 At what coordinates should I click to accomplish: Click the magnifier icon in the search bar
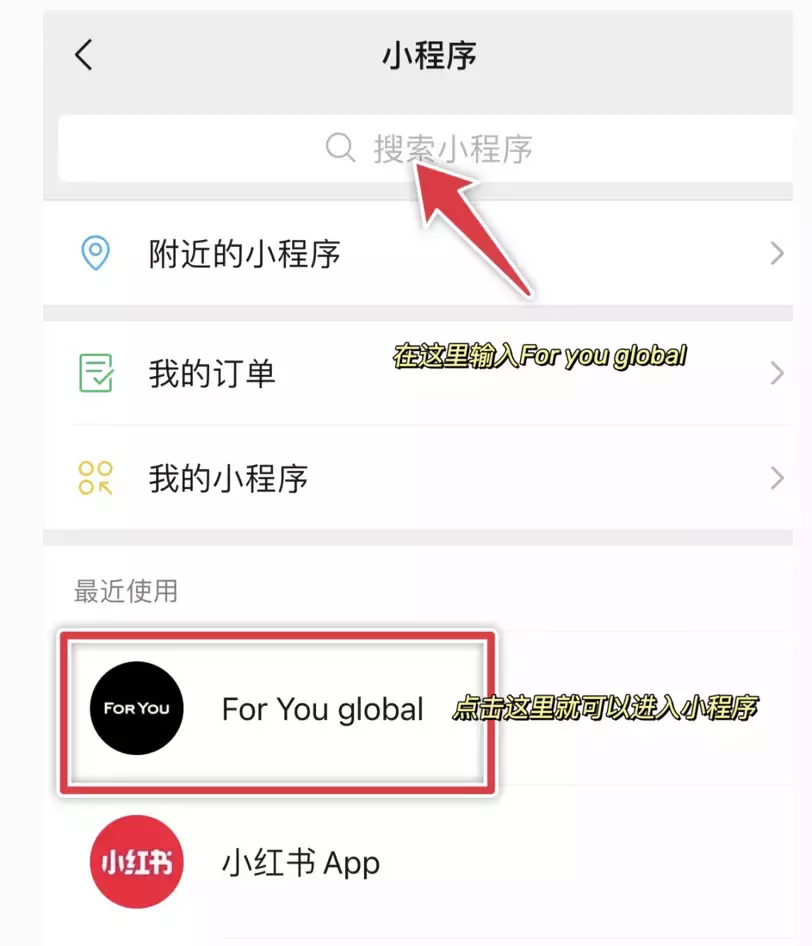point(340,147)
